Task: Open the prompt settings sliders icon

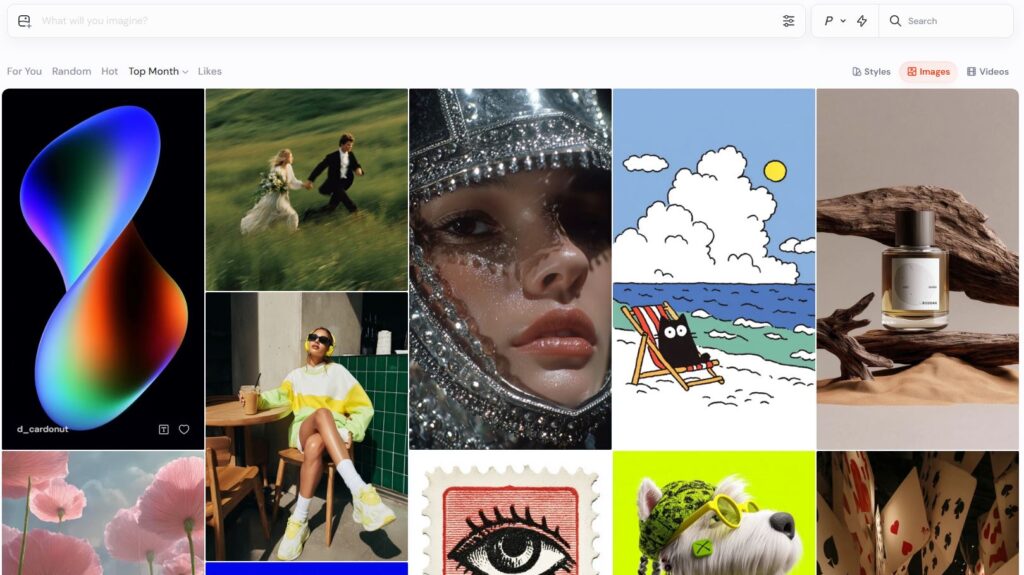Action: 788,21
